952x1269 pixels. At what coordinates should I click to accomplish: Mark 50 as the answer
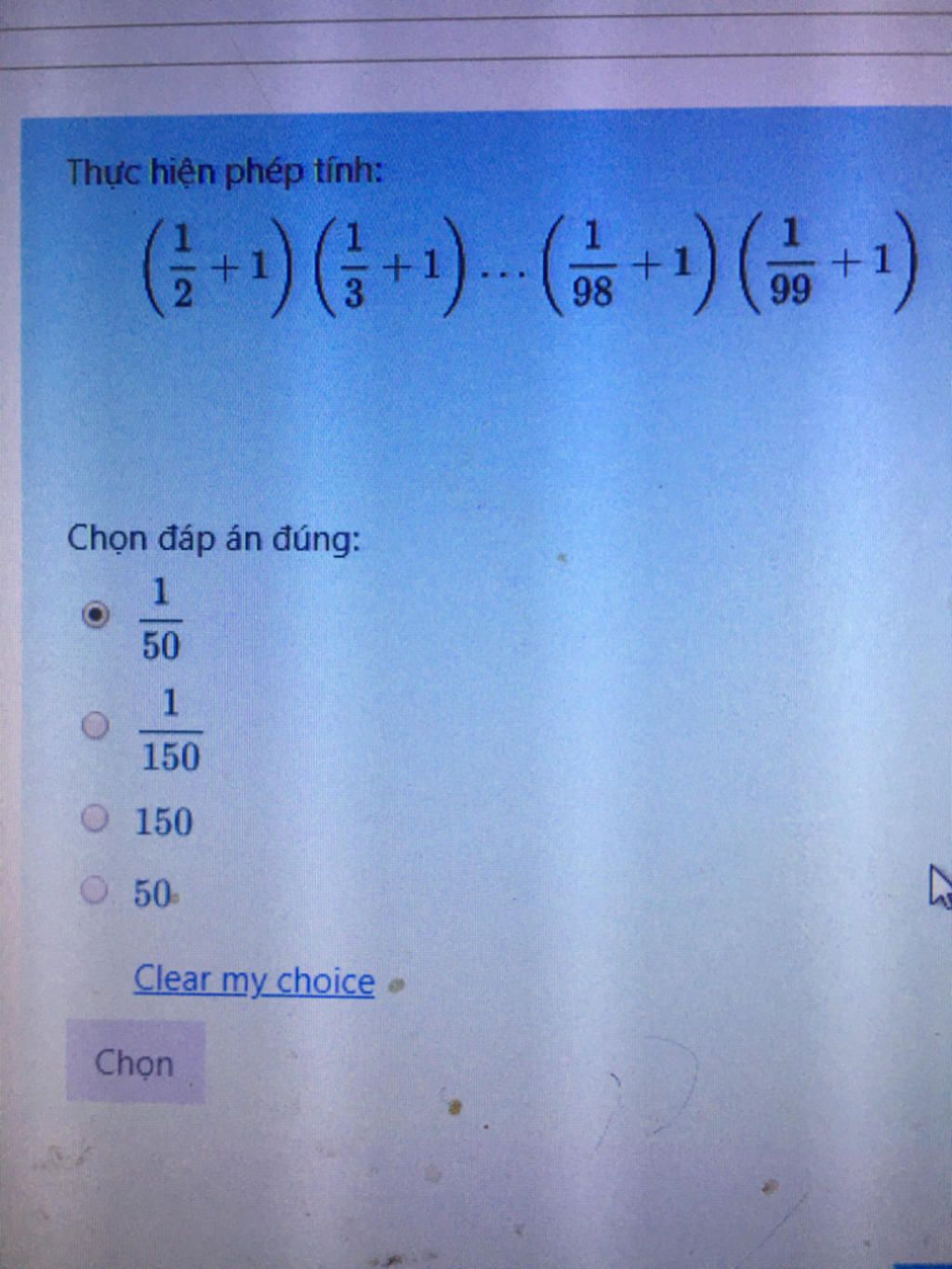(95, 891)
